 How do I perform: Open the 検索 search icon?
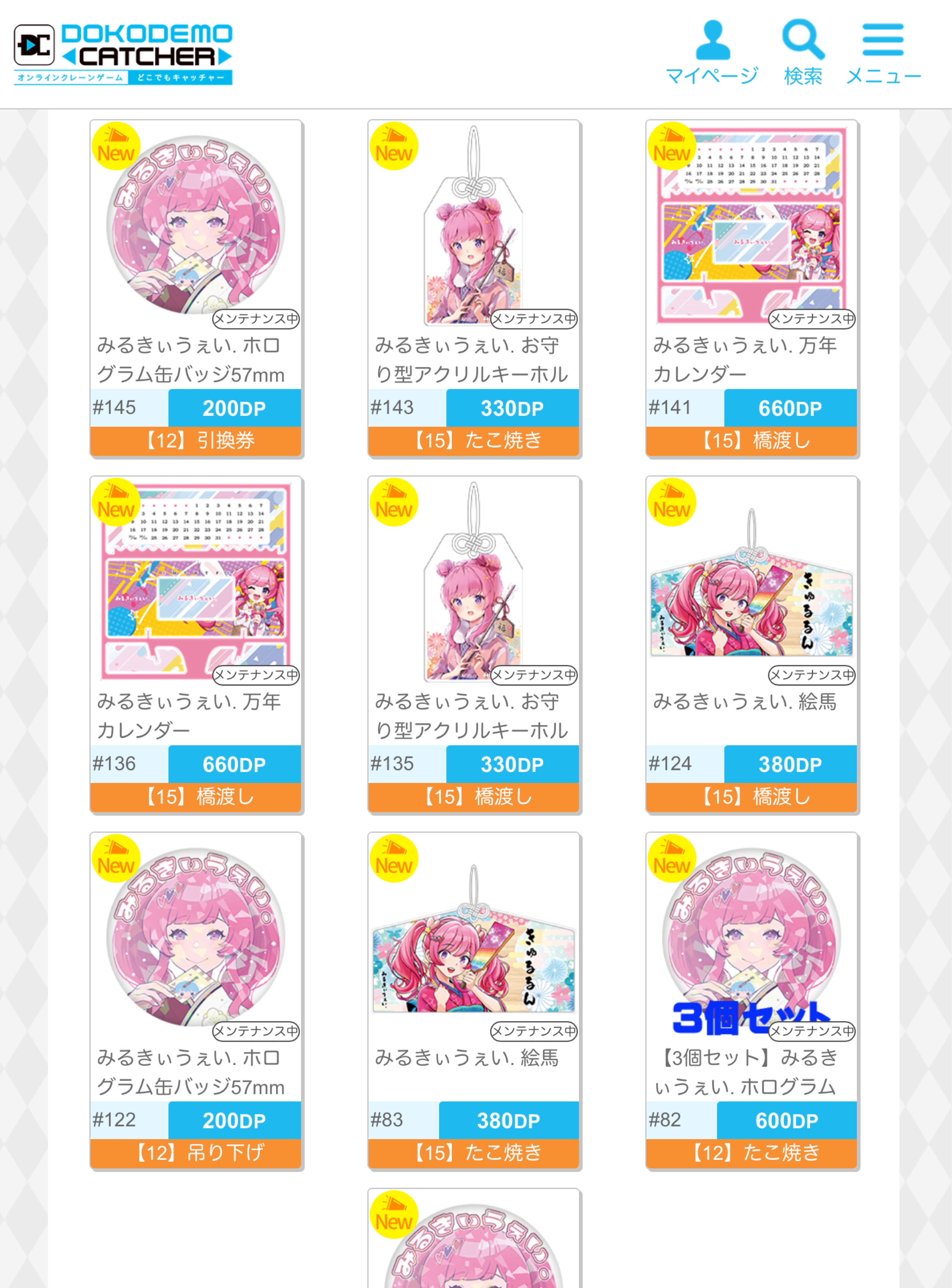pyautogui.click(x=803, y=52)
